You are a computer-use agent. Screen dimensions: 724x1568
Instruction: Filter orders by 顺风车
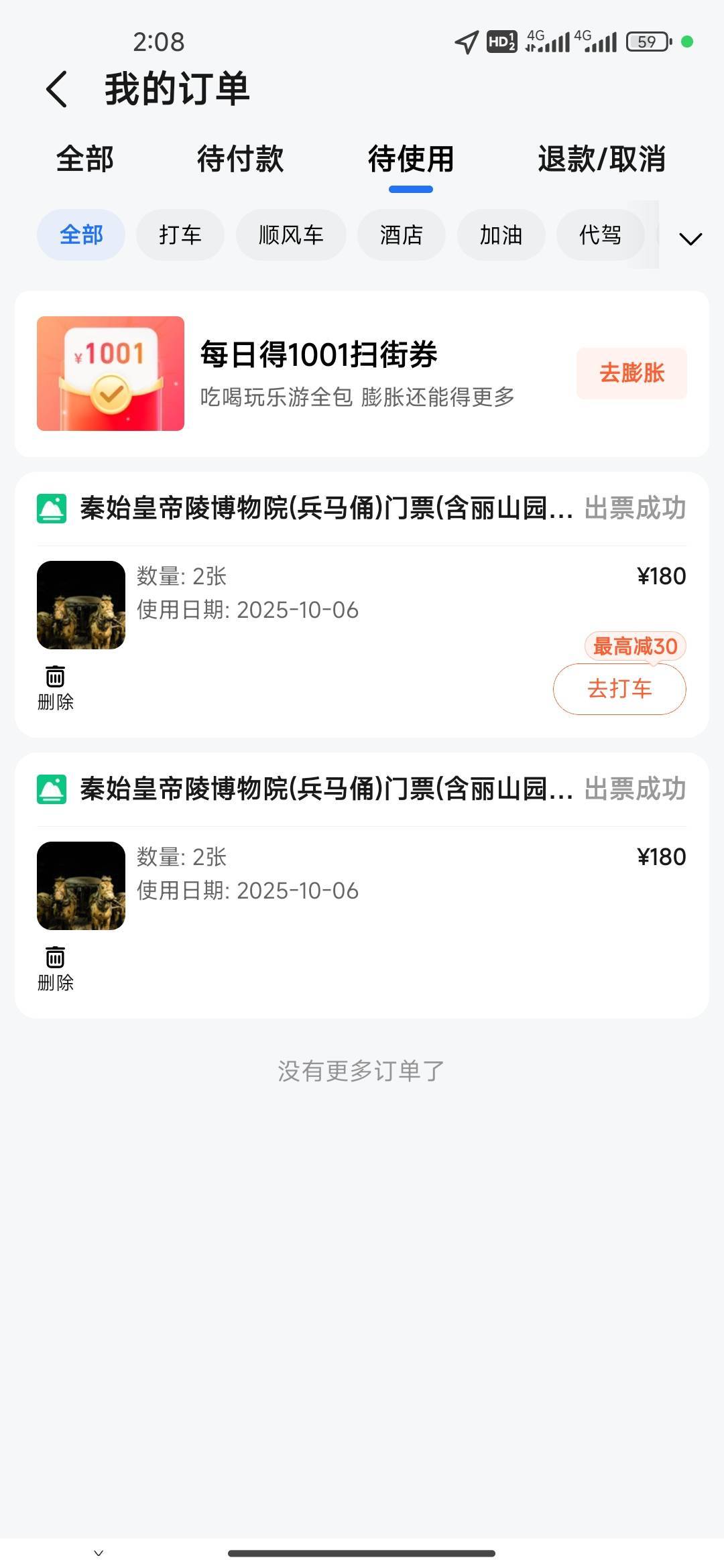(291, 235)
